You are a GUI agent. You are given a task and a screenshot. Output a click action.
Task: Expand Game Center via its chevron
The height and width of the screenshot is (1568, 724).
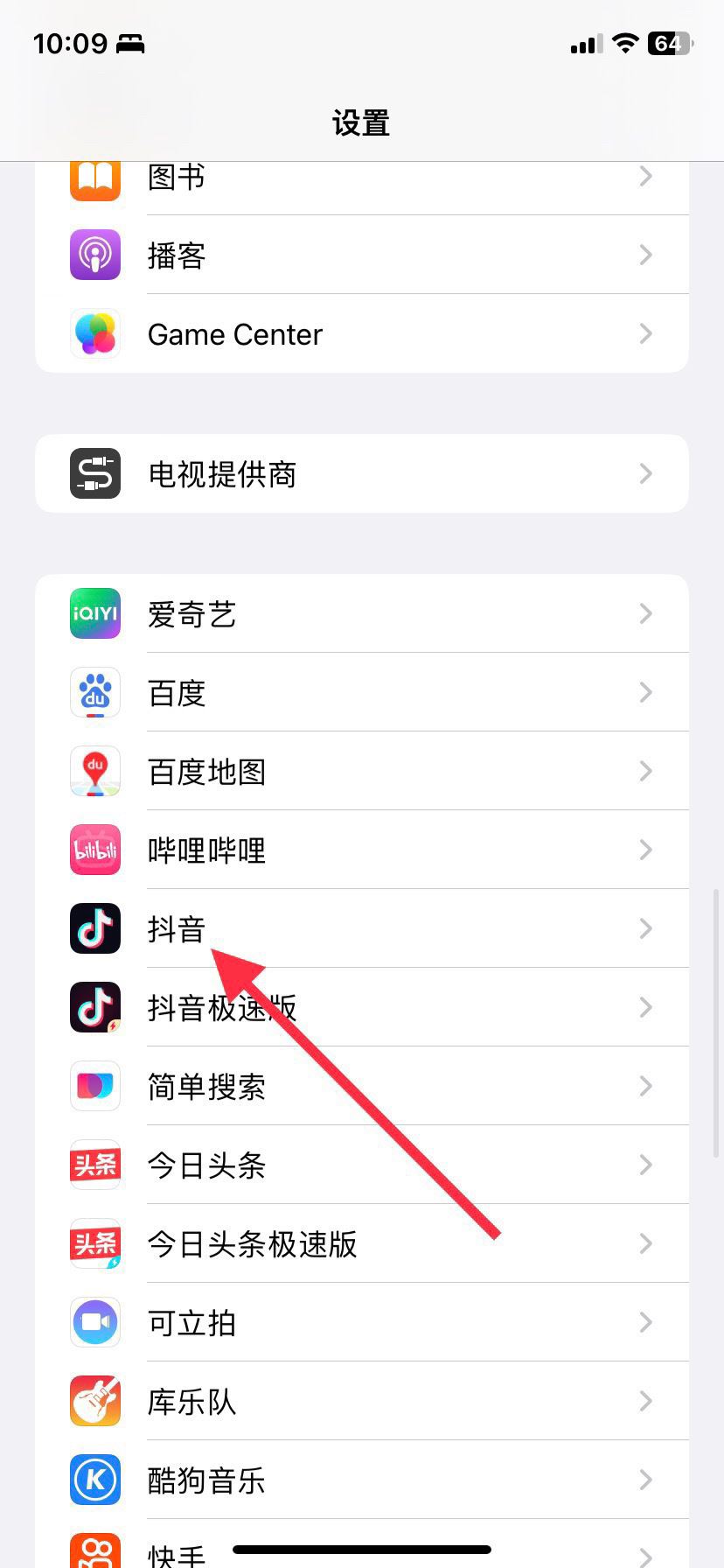click(645, 333)
